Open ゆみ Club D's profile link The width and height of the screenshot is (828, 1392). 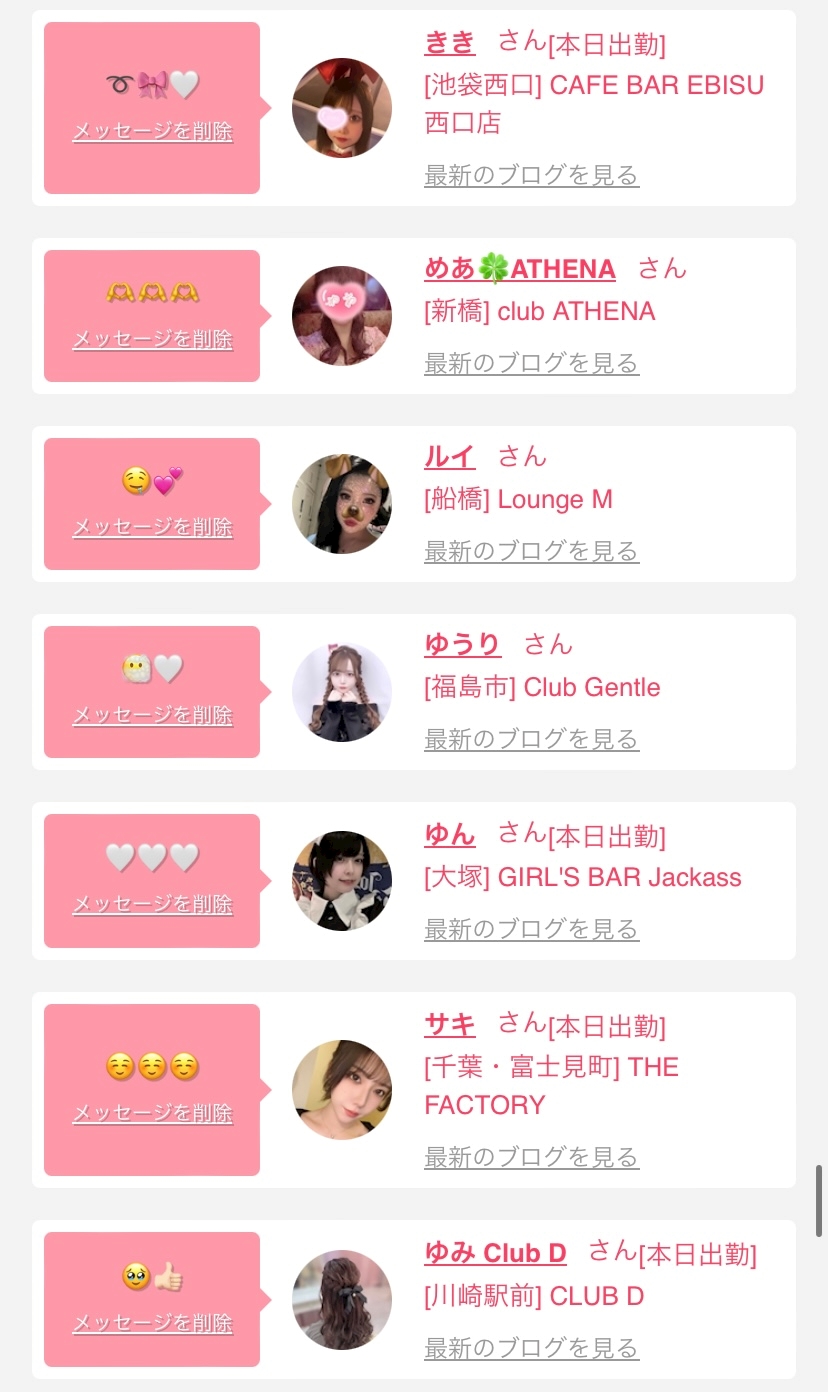[x=495, y=1253]
